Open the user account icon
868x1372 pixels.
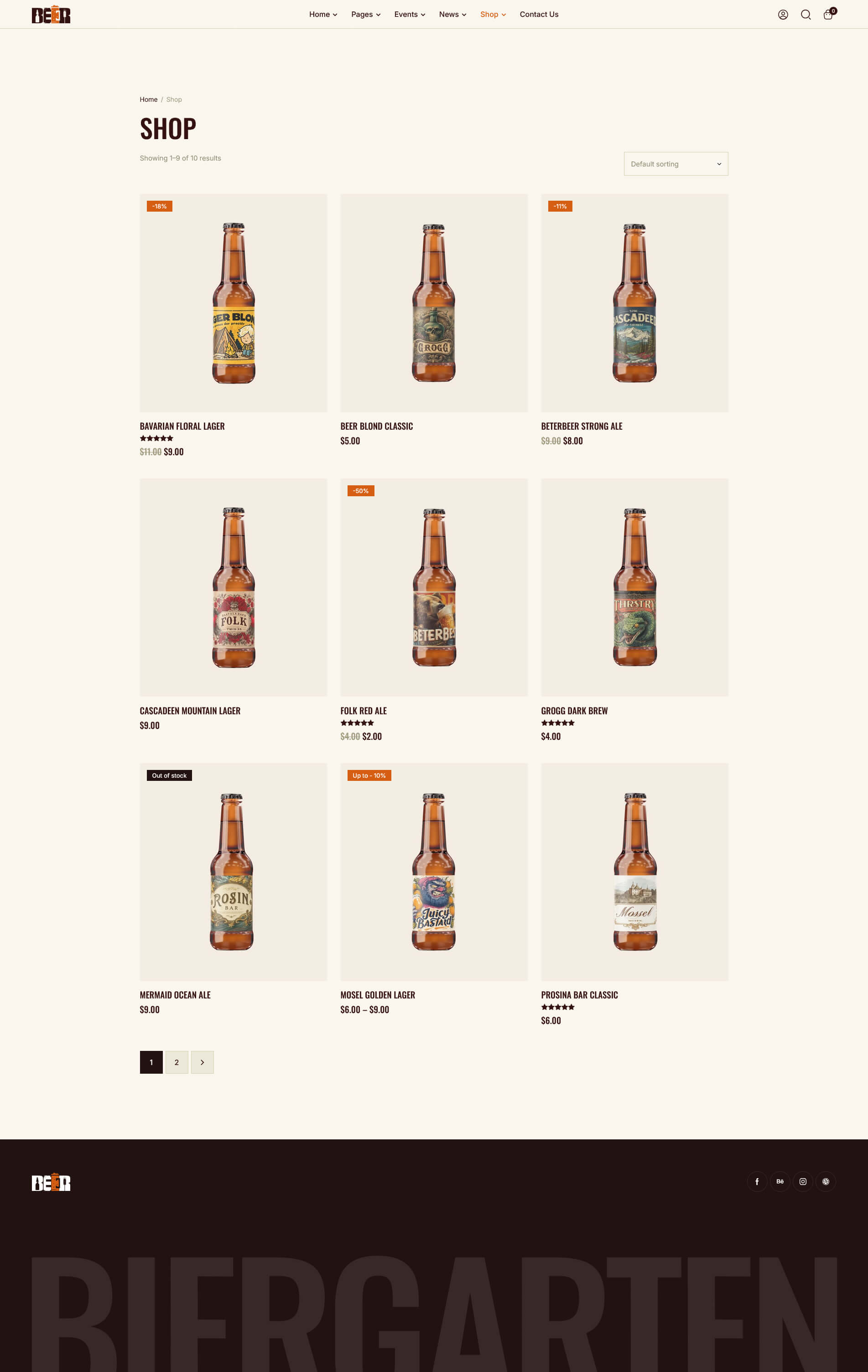coord(783,15)
